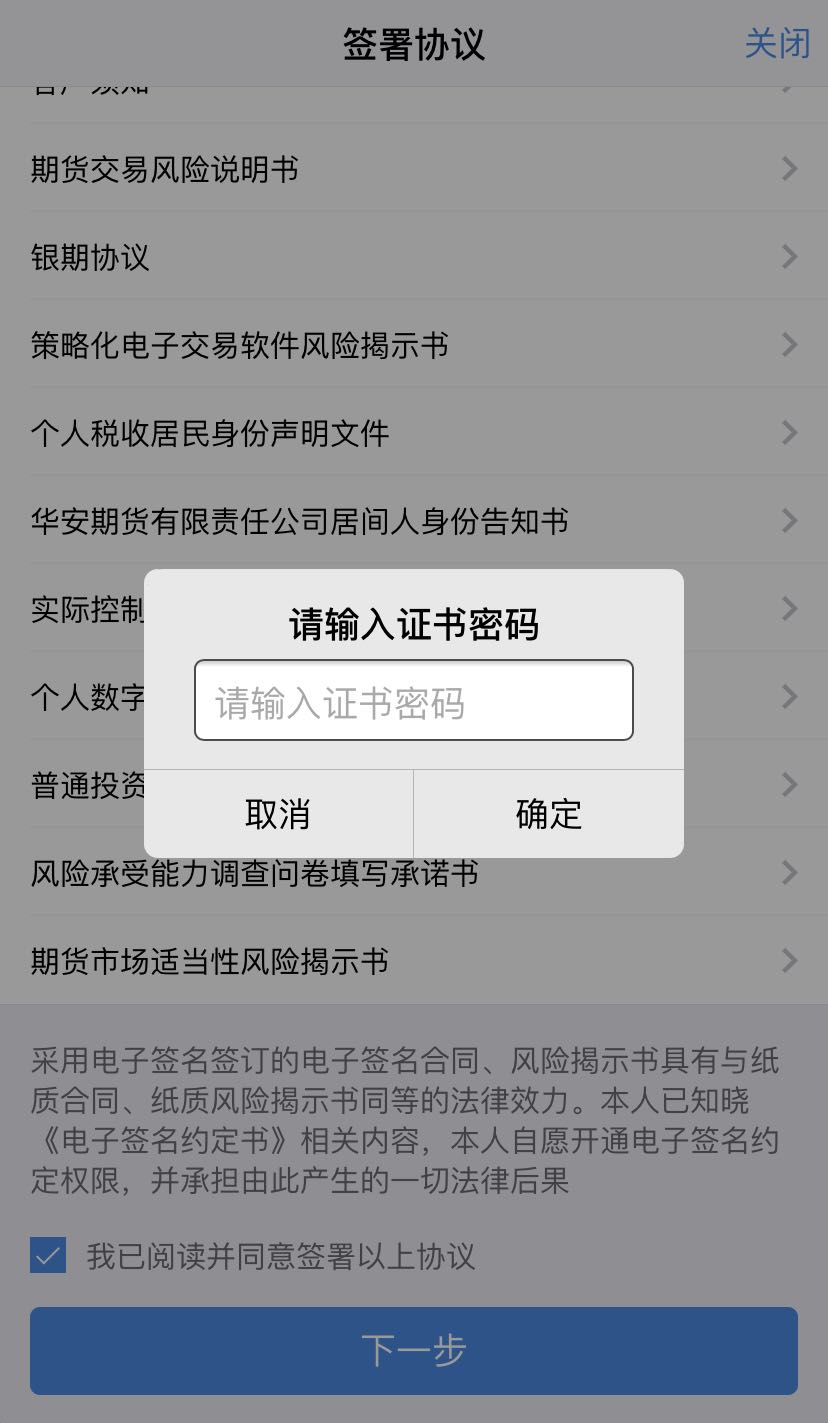Close the agreement signing page
The image size is (828, 1423).
click(x=776, y=44)
